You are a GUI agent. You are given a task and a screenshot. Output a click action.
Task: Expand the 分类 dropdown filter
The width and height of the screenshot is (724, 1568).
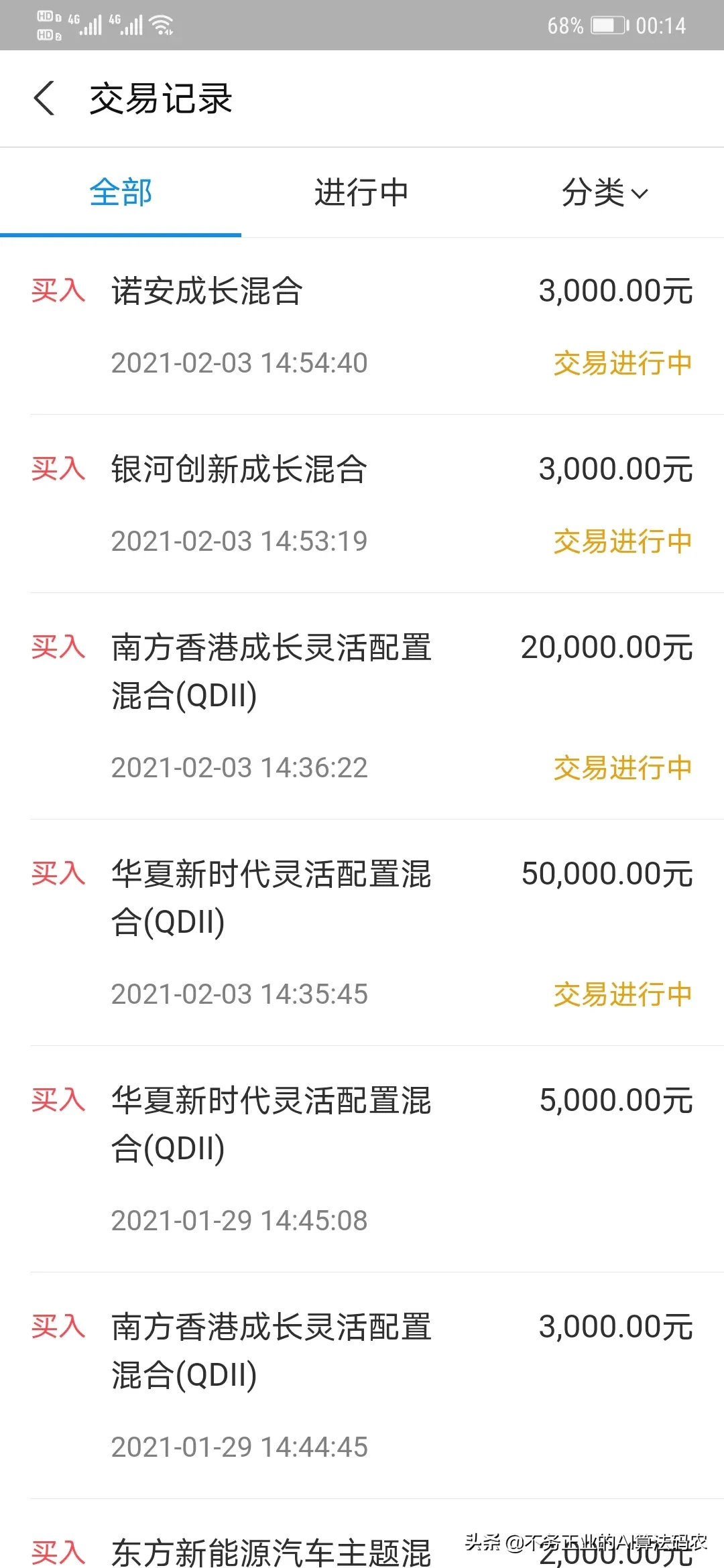pos(605,193)
